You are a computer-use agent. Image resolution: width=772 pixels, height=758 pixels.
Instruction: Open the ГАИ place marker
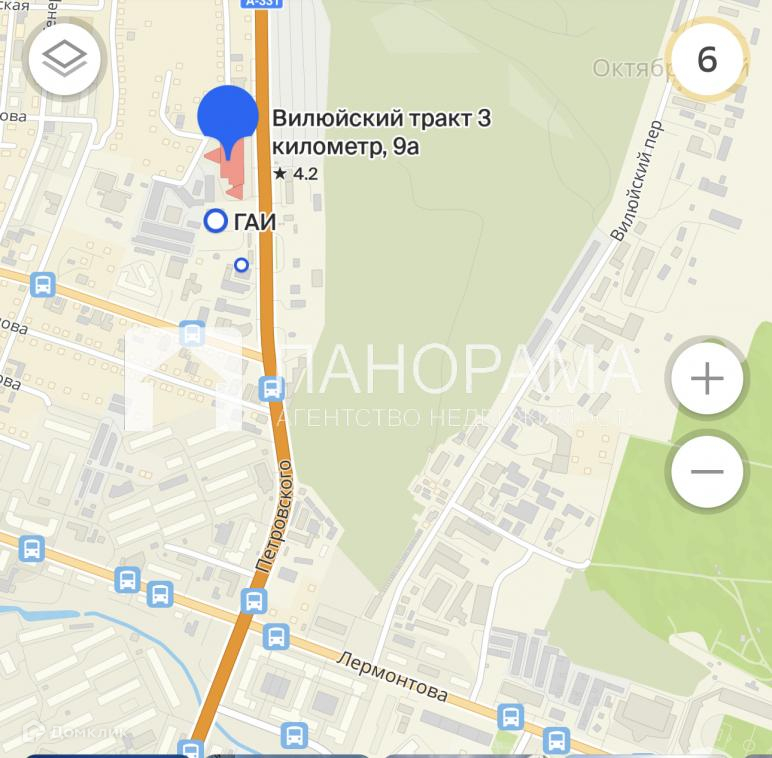pyautogui.click(x=216, y=221)
